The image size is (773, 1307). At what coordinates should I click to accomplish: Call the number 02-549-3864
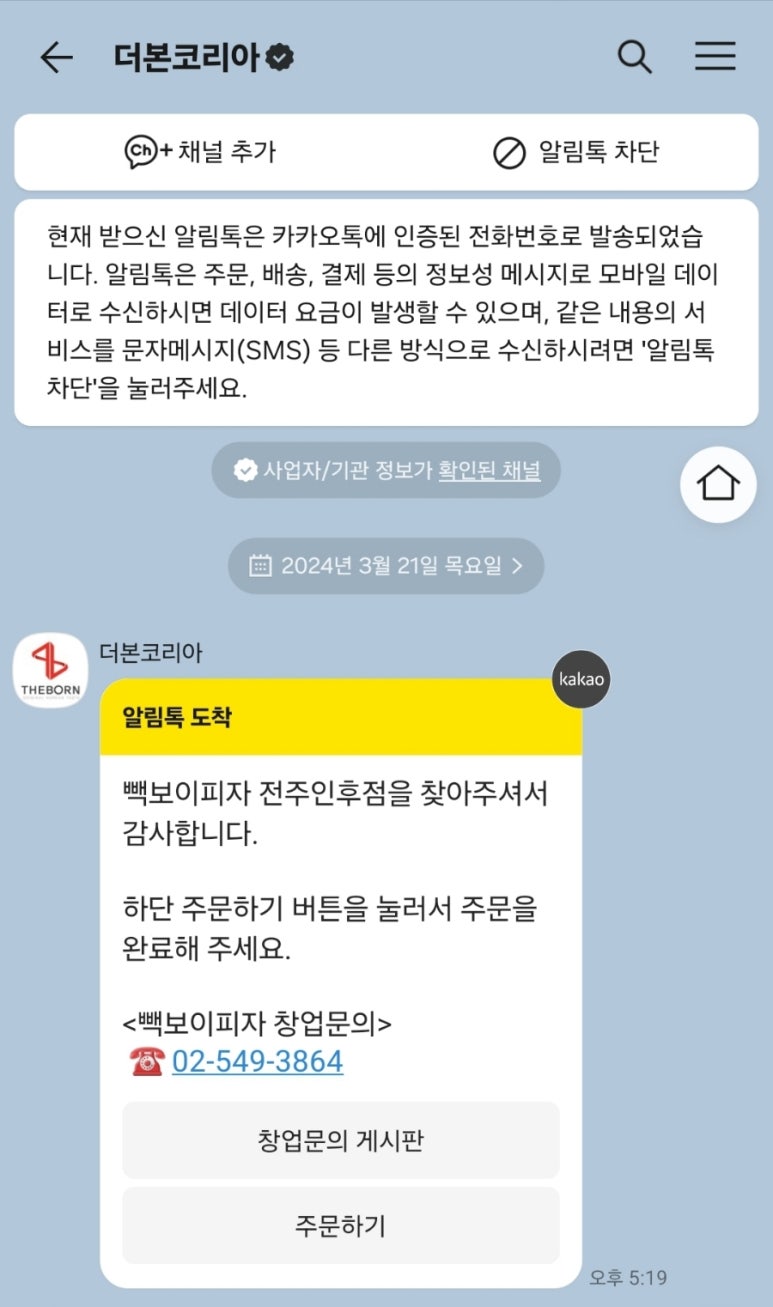(x=257, y=1062)
